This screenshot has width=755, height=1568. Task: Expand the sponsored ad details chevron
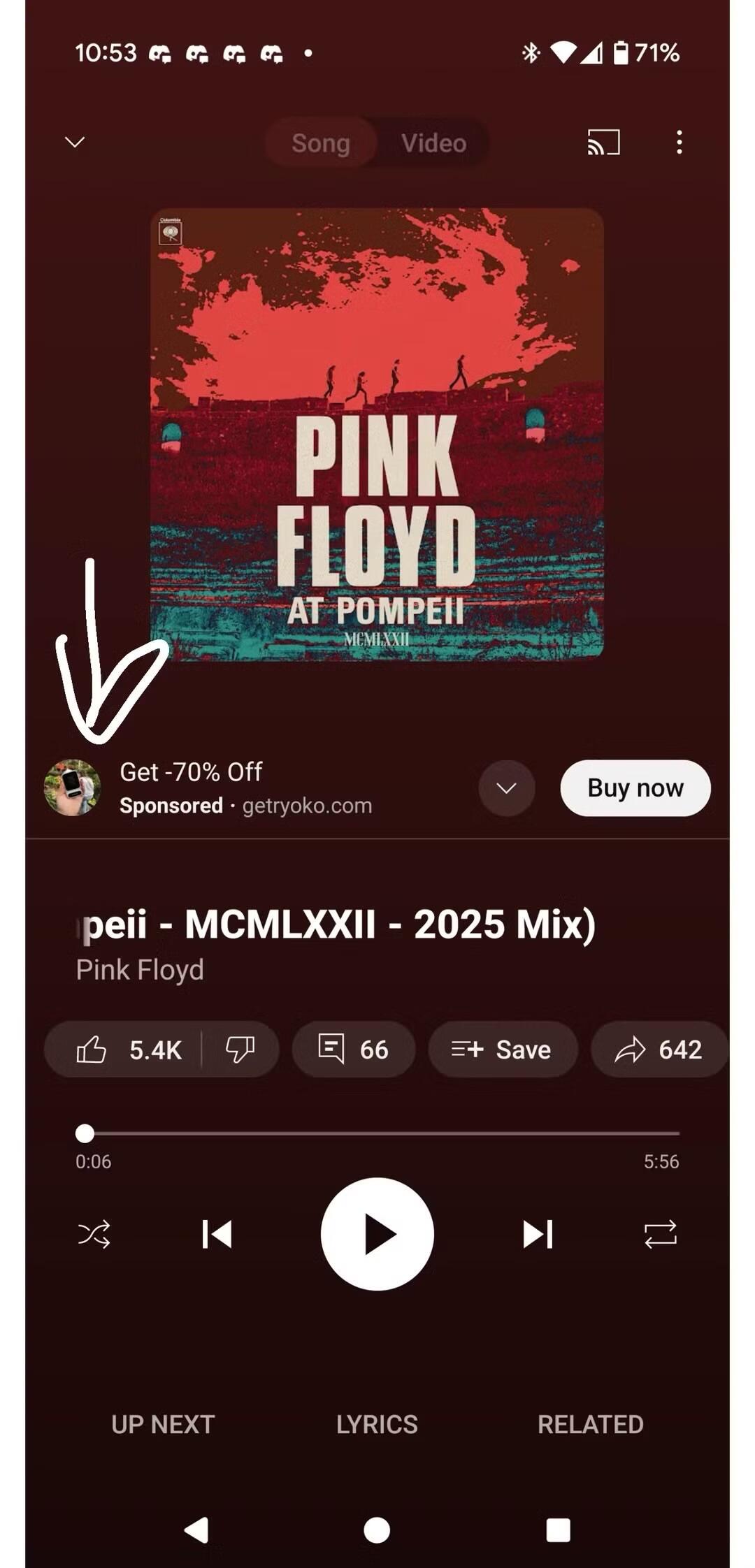click(507, 788)
